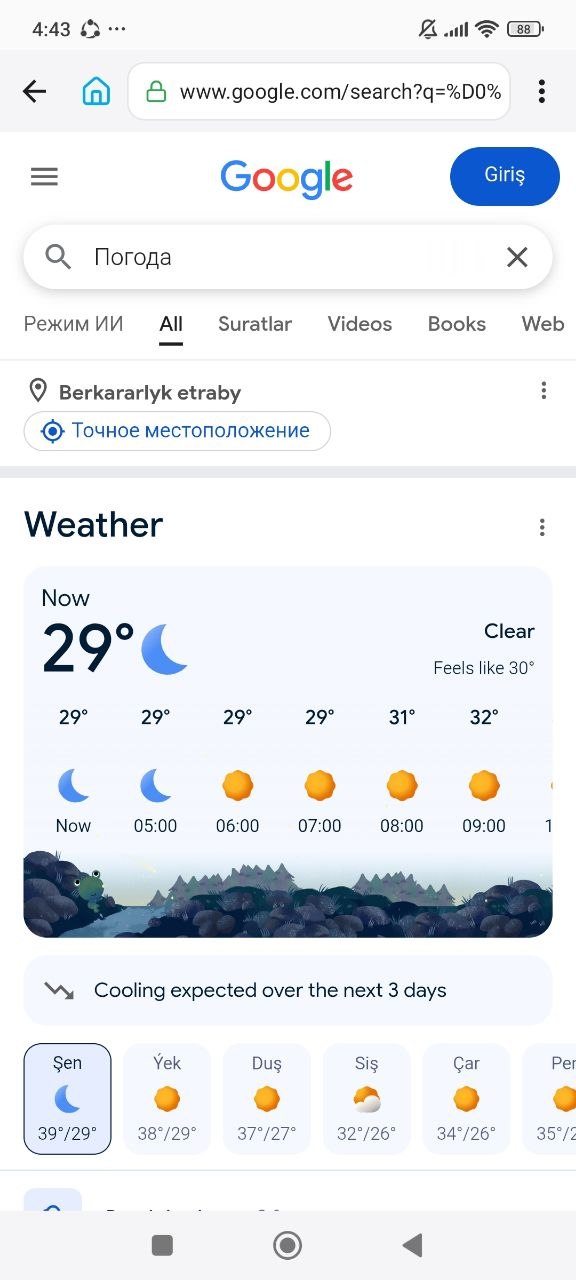Select the Çar forecast day
The width and height of the screenshot is (576, 1280).
pyautogui.click(x=467, y=1099)
